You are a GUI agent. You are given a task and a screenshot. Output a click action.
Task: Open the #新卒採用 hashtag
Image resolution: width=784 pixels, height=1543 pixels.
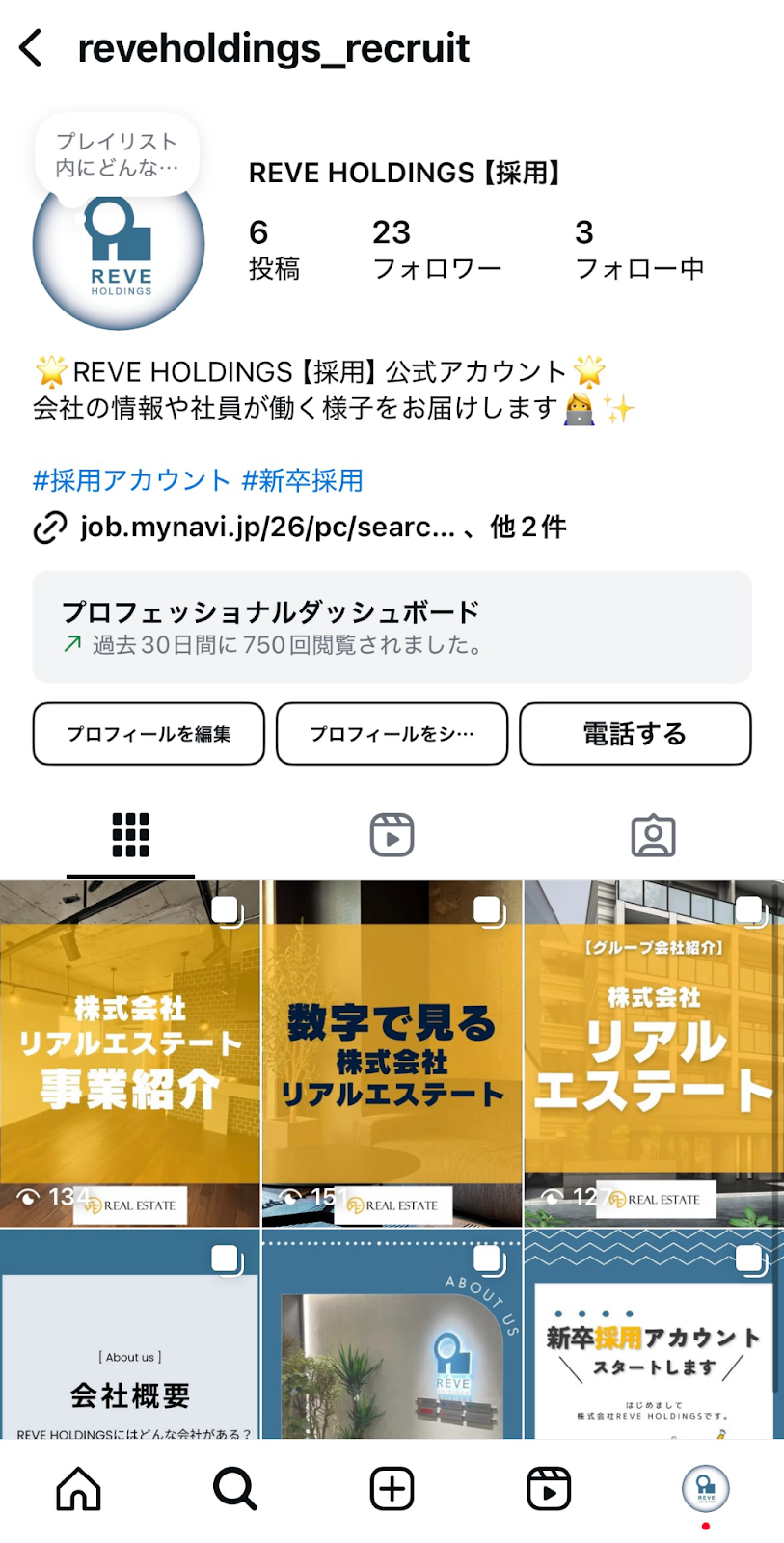(x=302, y=480)
